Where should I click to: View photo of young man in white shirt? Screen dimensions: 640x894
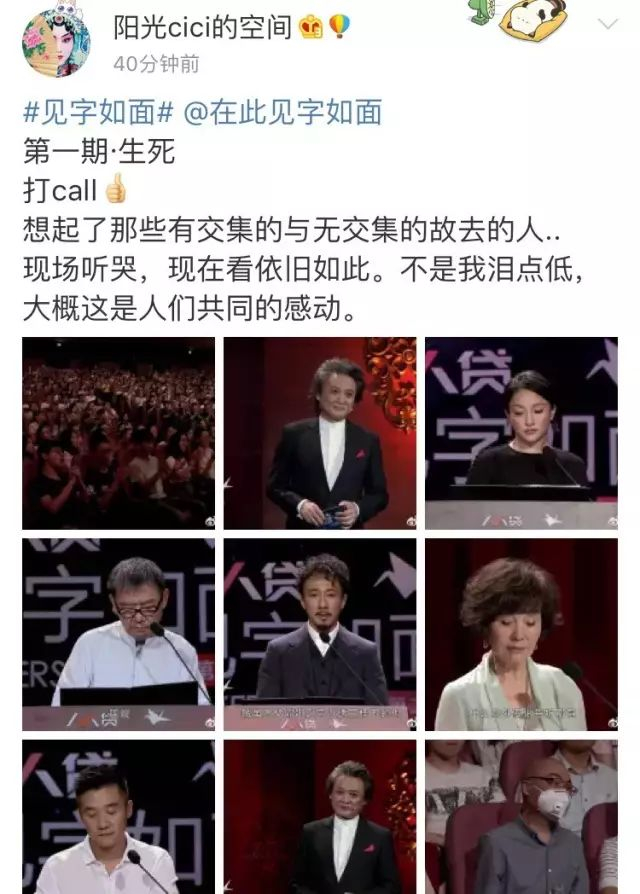[118, 817]
